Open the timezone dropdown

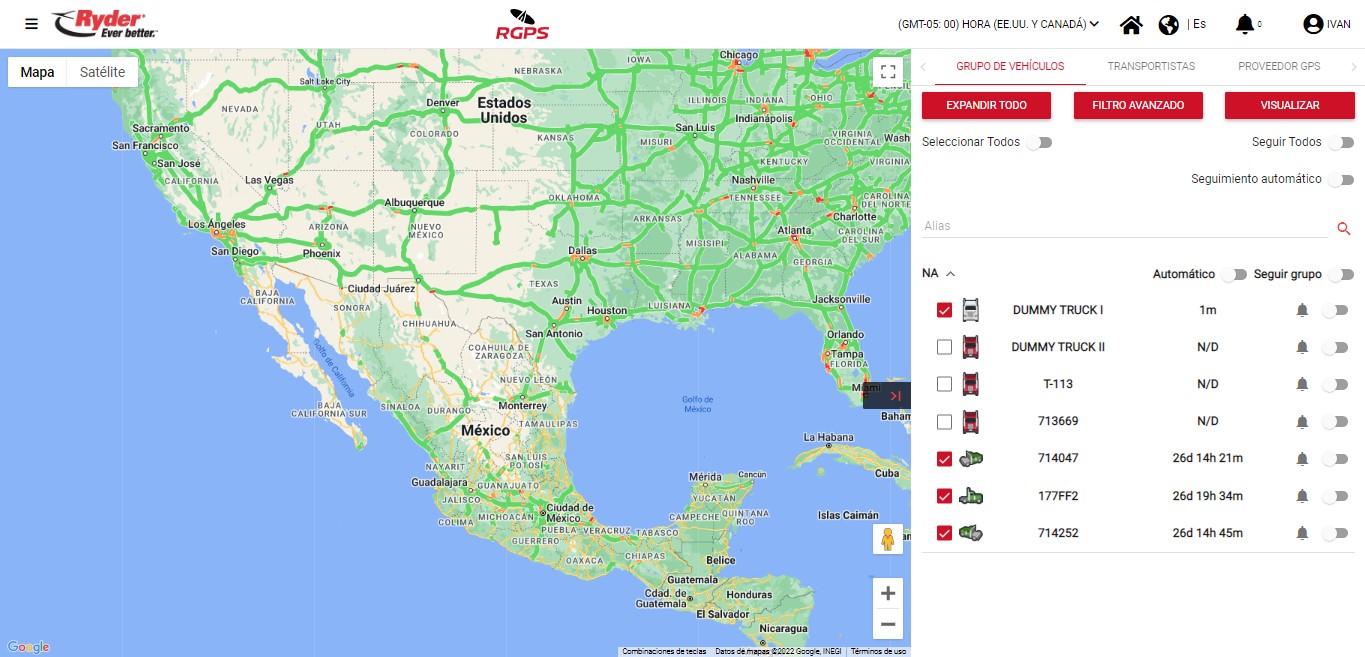pos(999,24)
